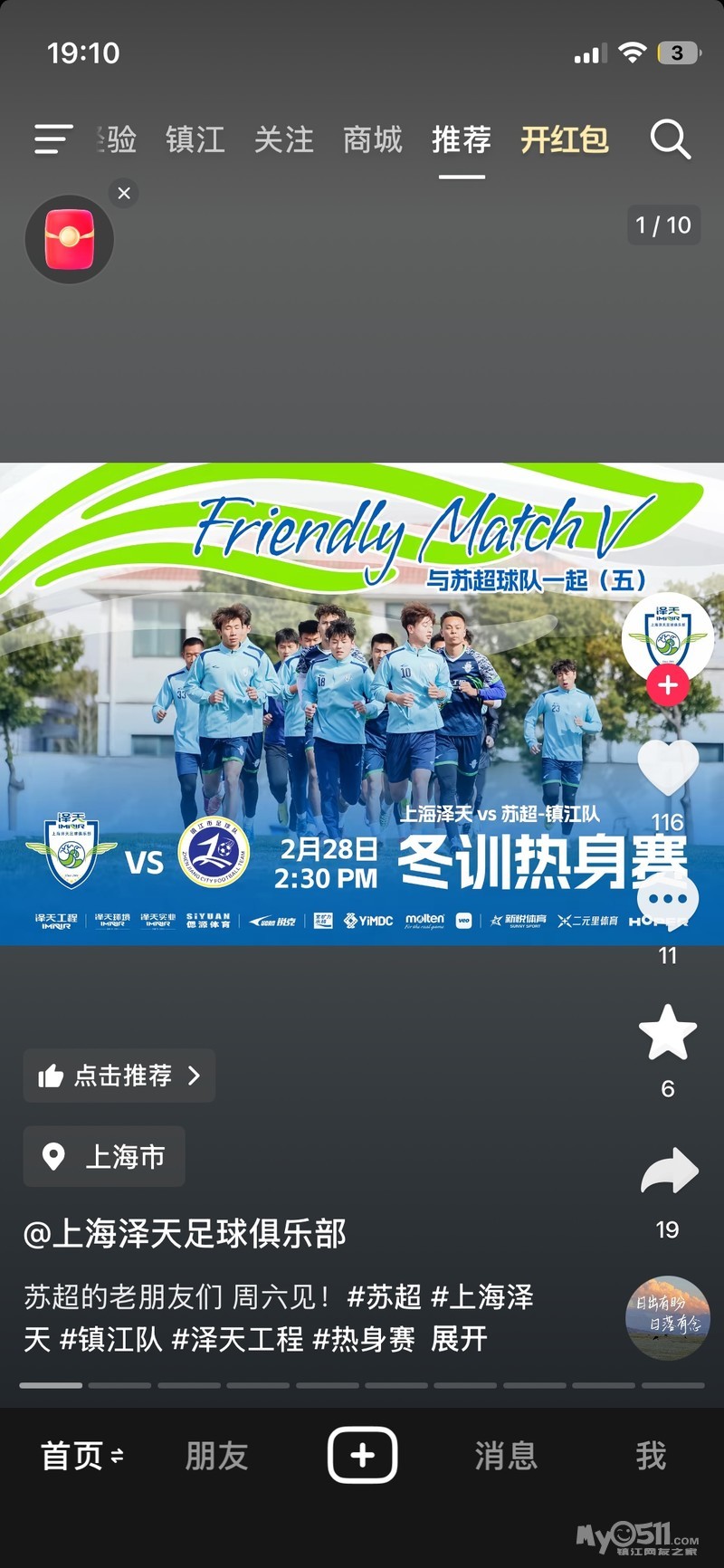
Task: Select the 推荐 tab
Action: pyautogui.click(x=462, y=139)
